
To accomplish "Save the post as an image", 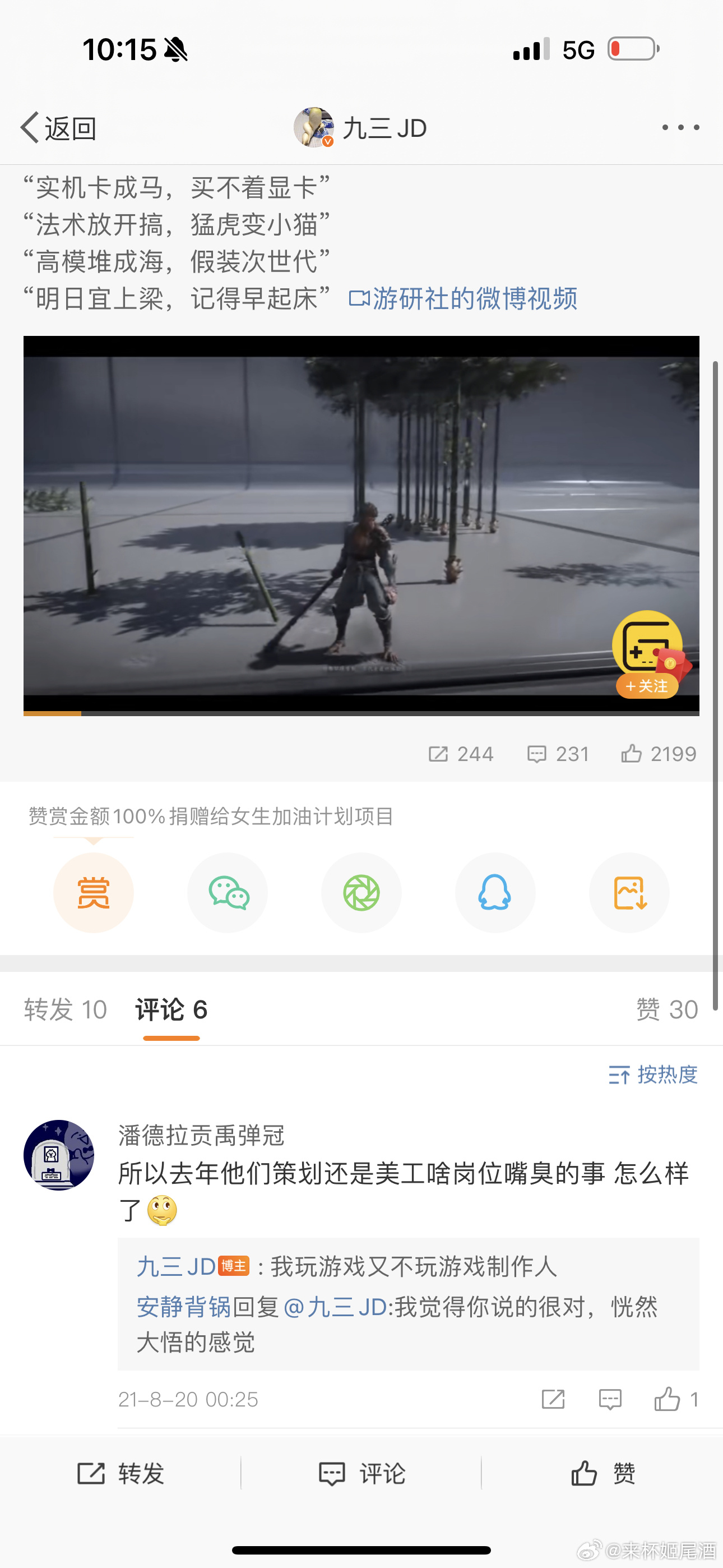I will [629, 893].
